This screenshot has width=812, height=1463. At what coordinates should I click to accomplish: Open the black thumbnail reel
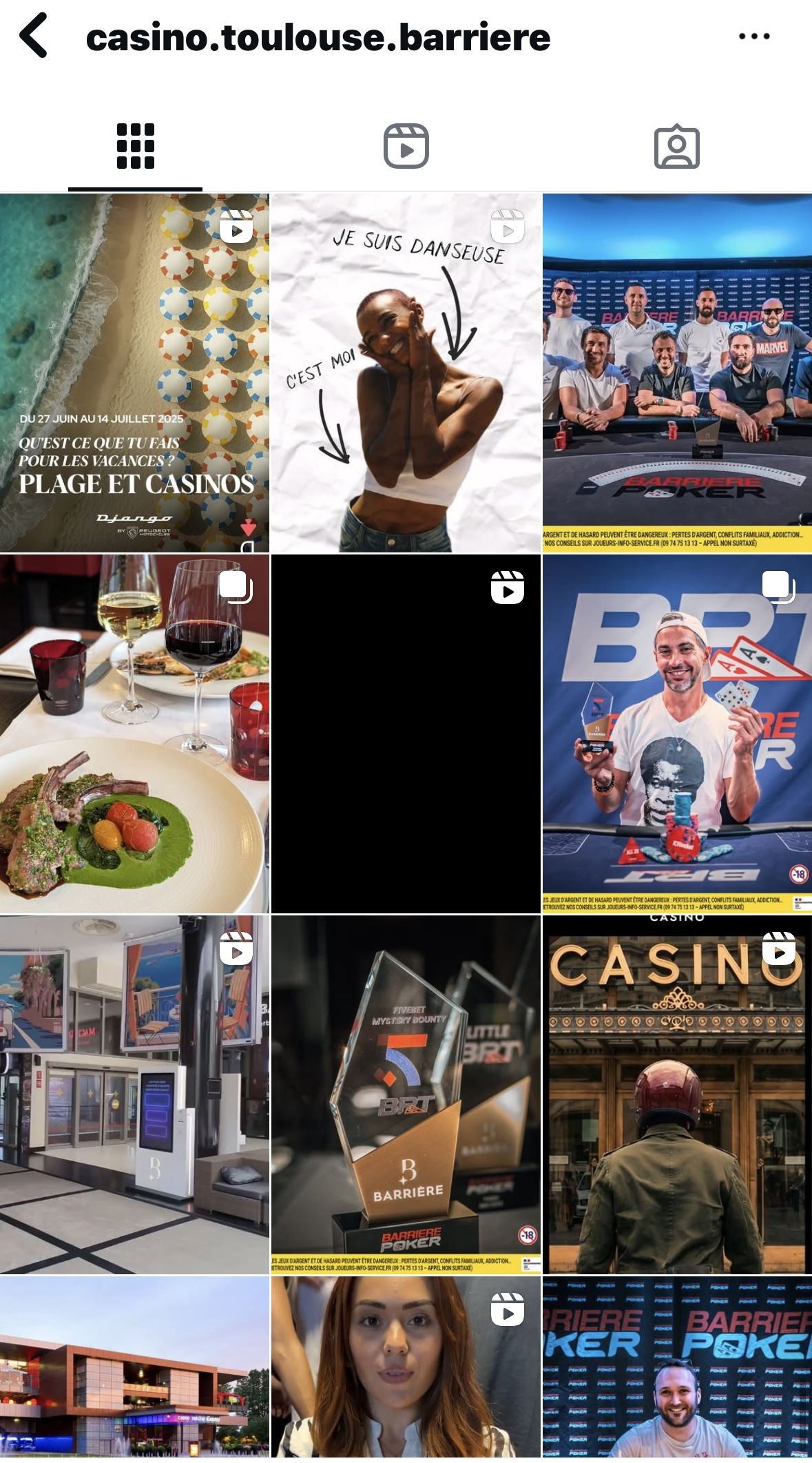(406, 734)
